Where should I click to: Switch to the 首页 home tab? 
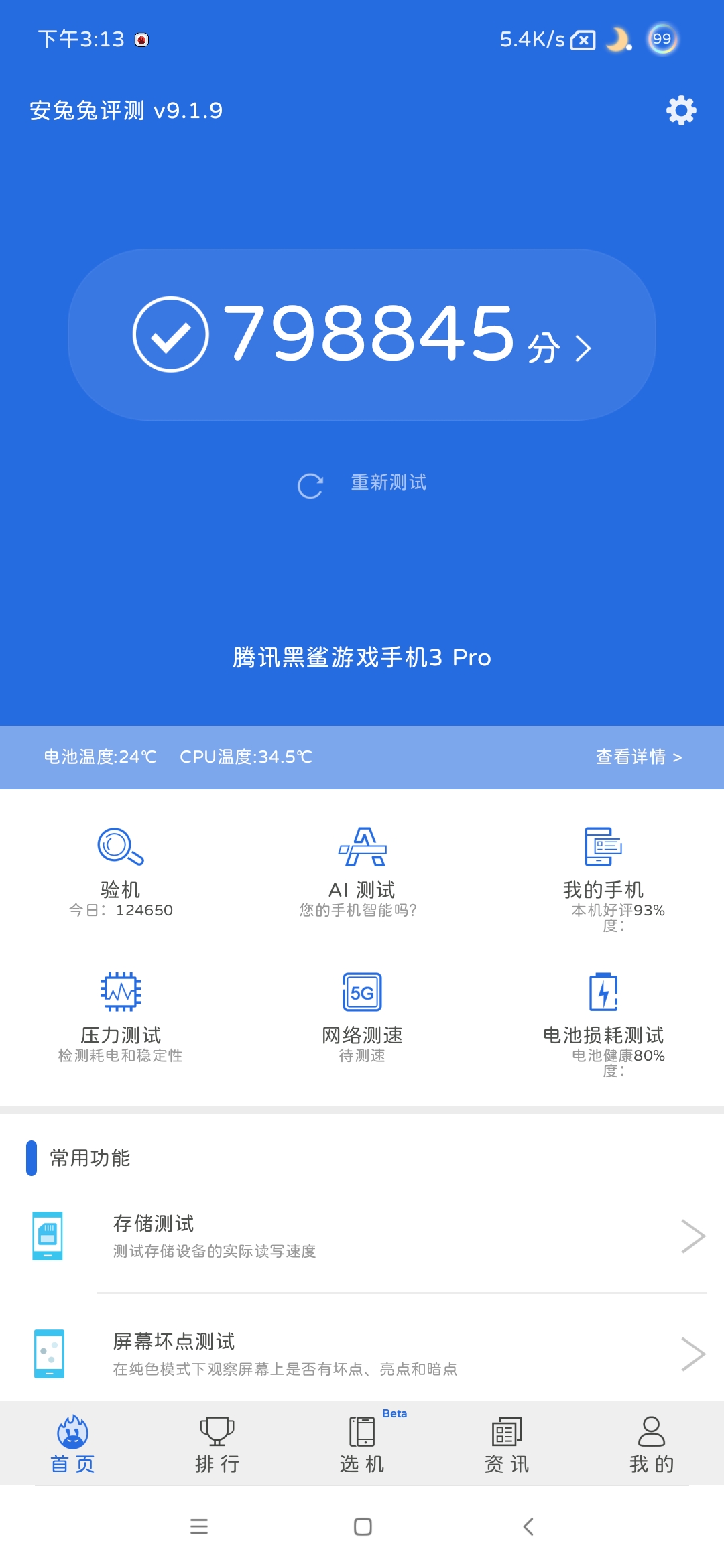click(72, 1443)
